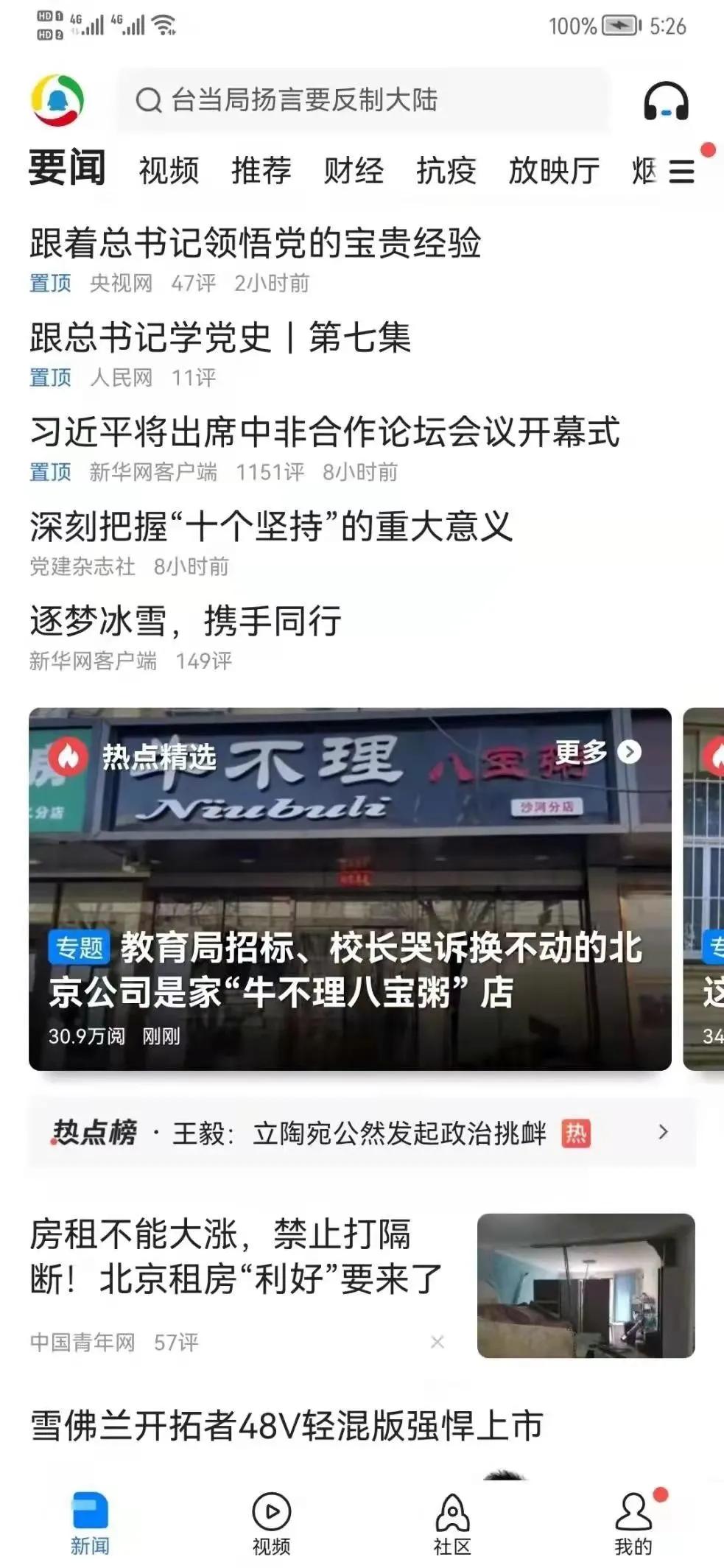724x1568 pixels.
Task: Go to the 我的 bottom tab
Action: pyautogui.click(x=633, y=1523)
